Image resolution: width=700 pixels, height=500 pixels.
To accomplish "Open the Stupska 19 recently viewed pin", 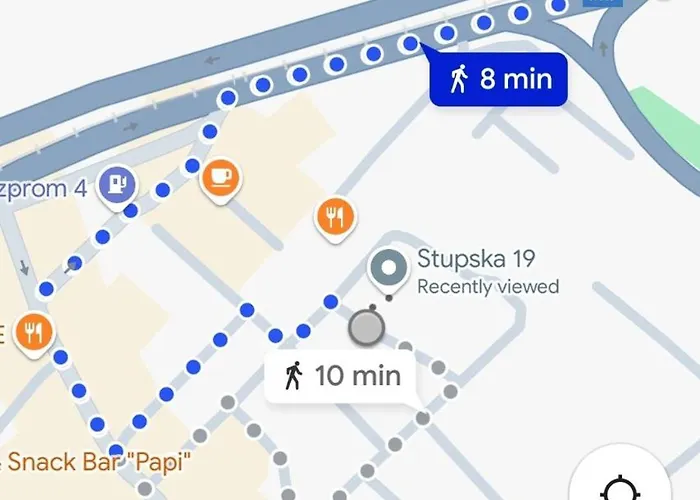I will tap(387, 269).
